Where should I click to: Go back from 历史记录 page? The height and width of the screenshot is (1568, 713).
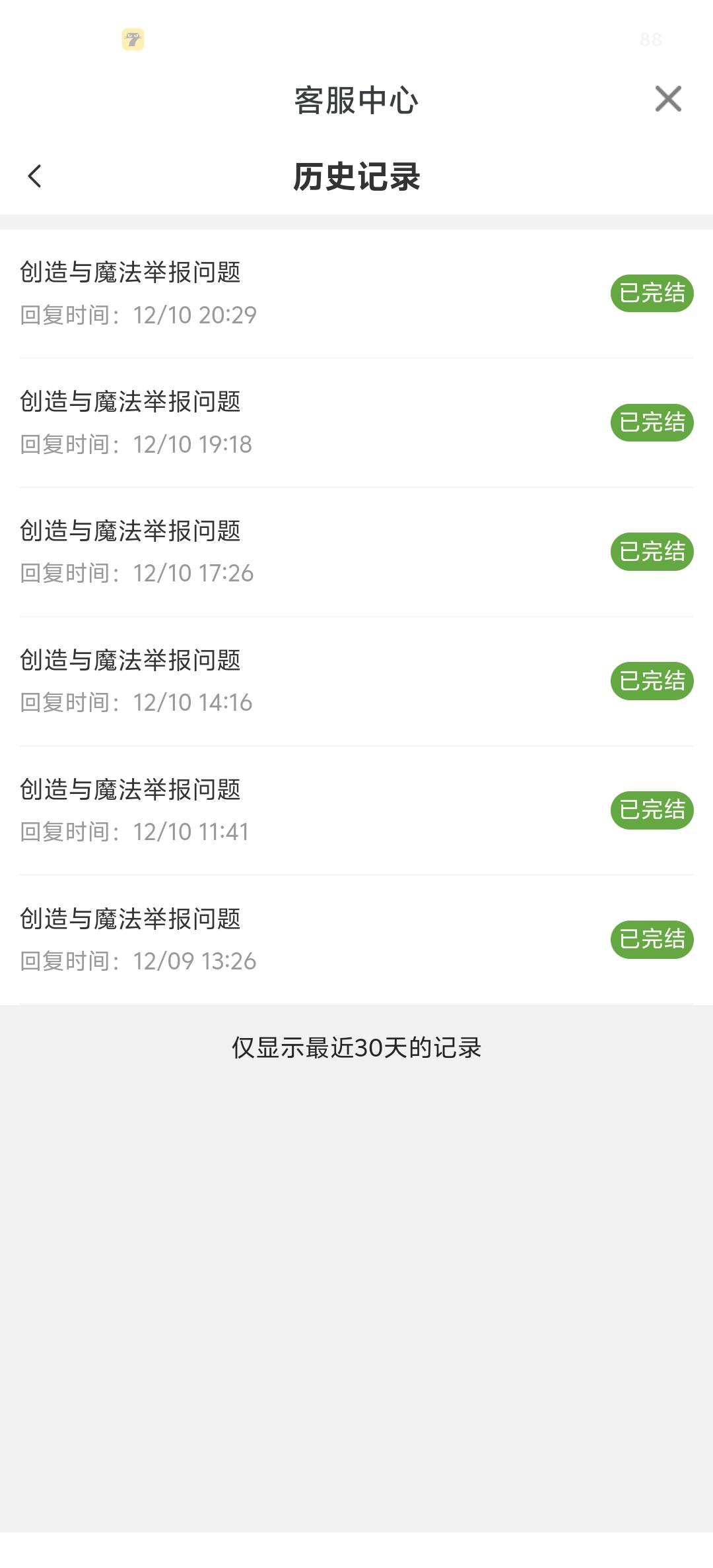(35, 176)
